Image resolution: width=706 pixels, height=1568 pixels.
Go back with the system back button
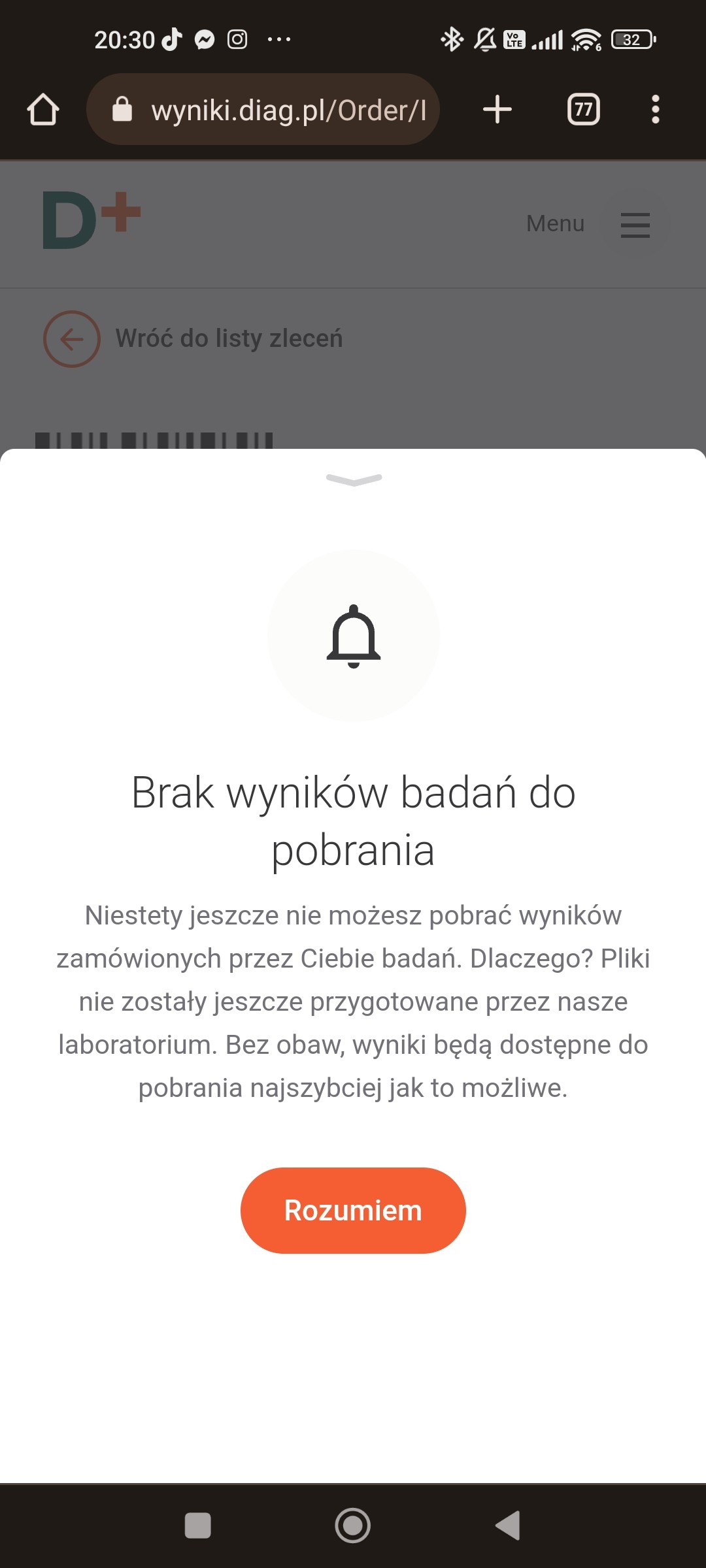(508, 1526)
